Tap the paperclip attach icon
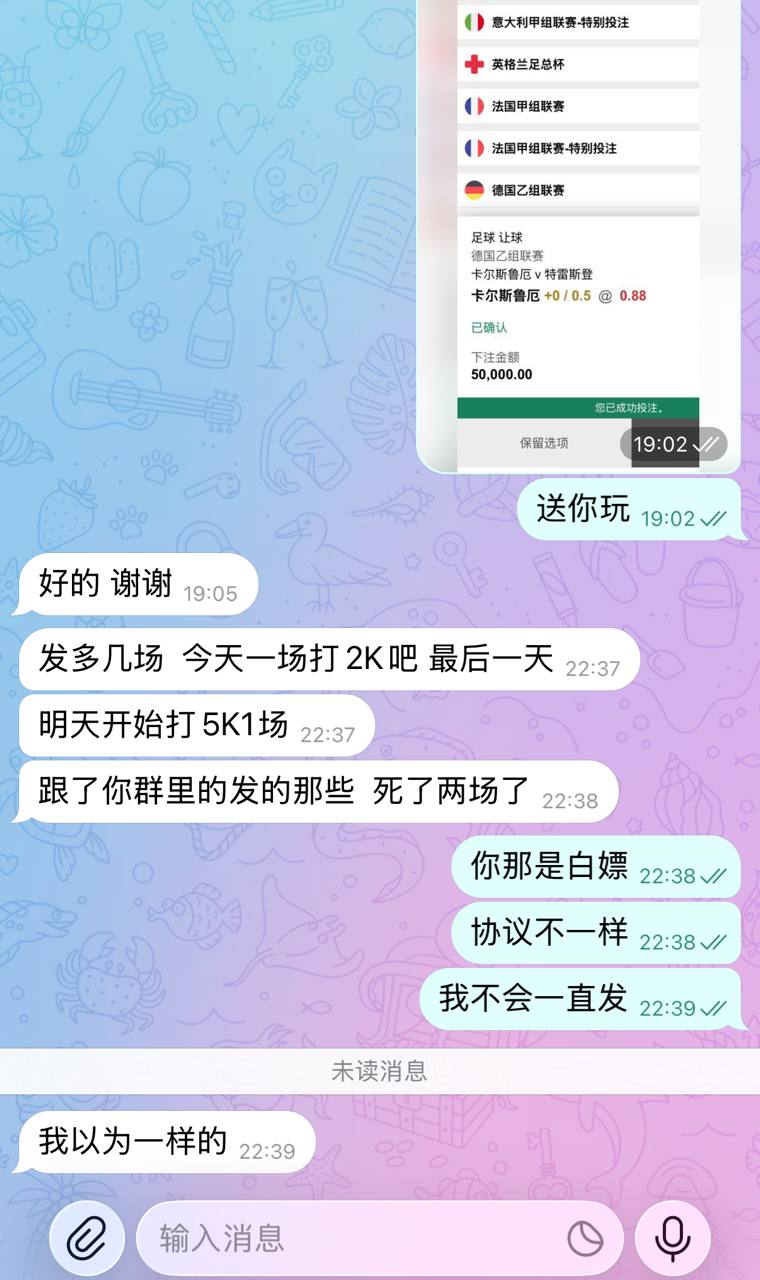Screen dimensions: 760x1280 pyautogui.click(x=87, y=1239)
